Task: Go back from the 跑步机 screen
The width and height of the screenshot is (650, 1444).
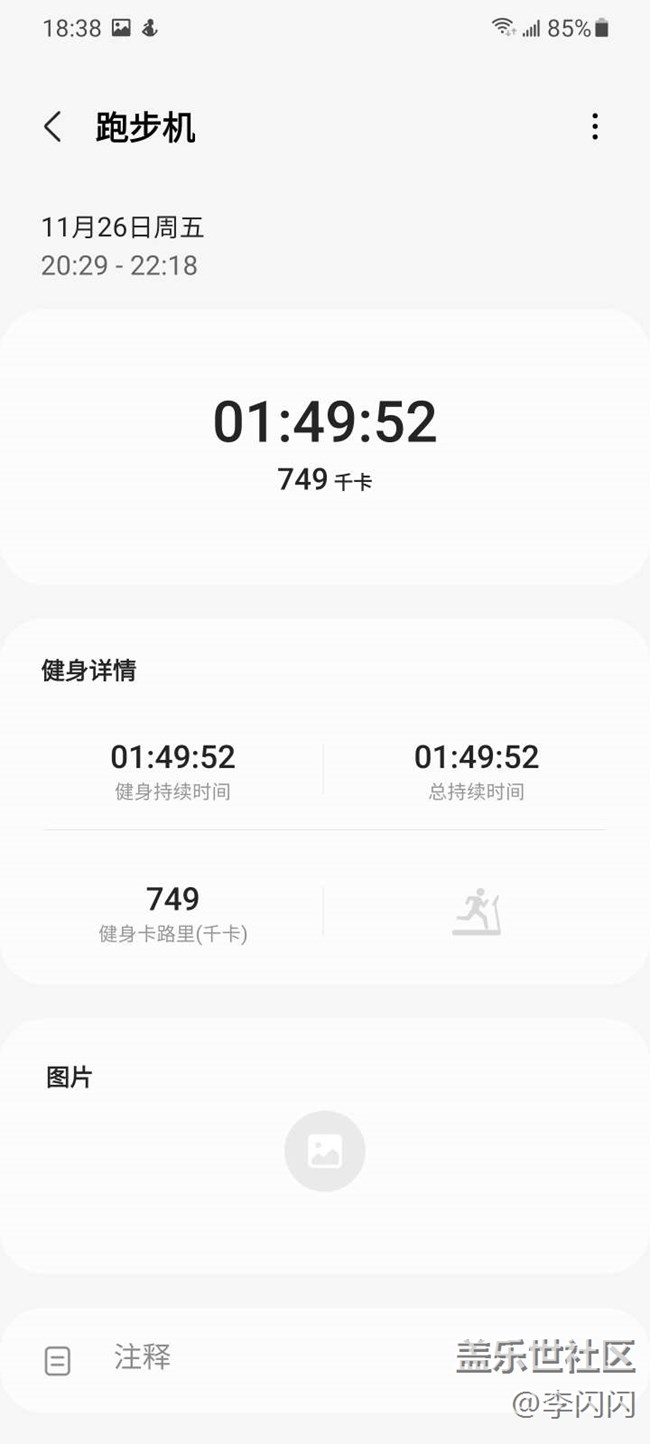Action: 53,127
